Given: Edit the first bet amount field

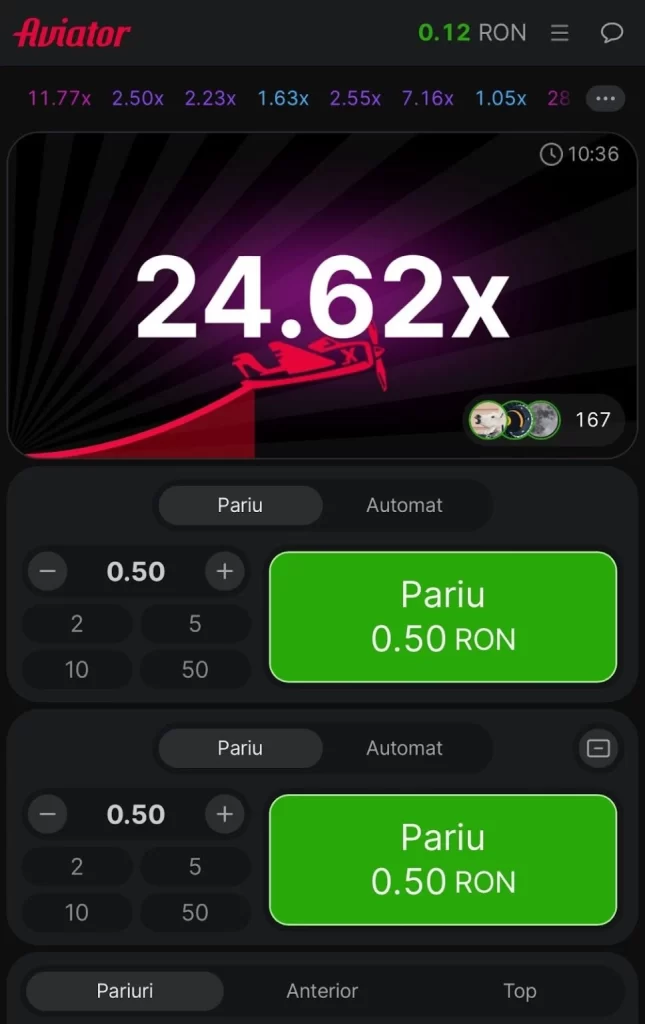Looking at the screenshot, I should click(136, 572).
